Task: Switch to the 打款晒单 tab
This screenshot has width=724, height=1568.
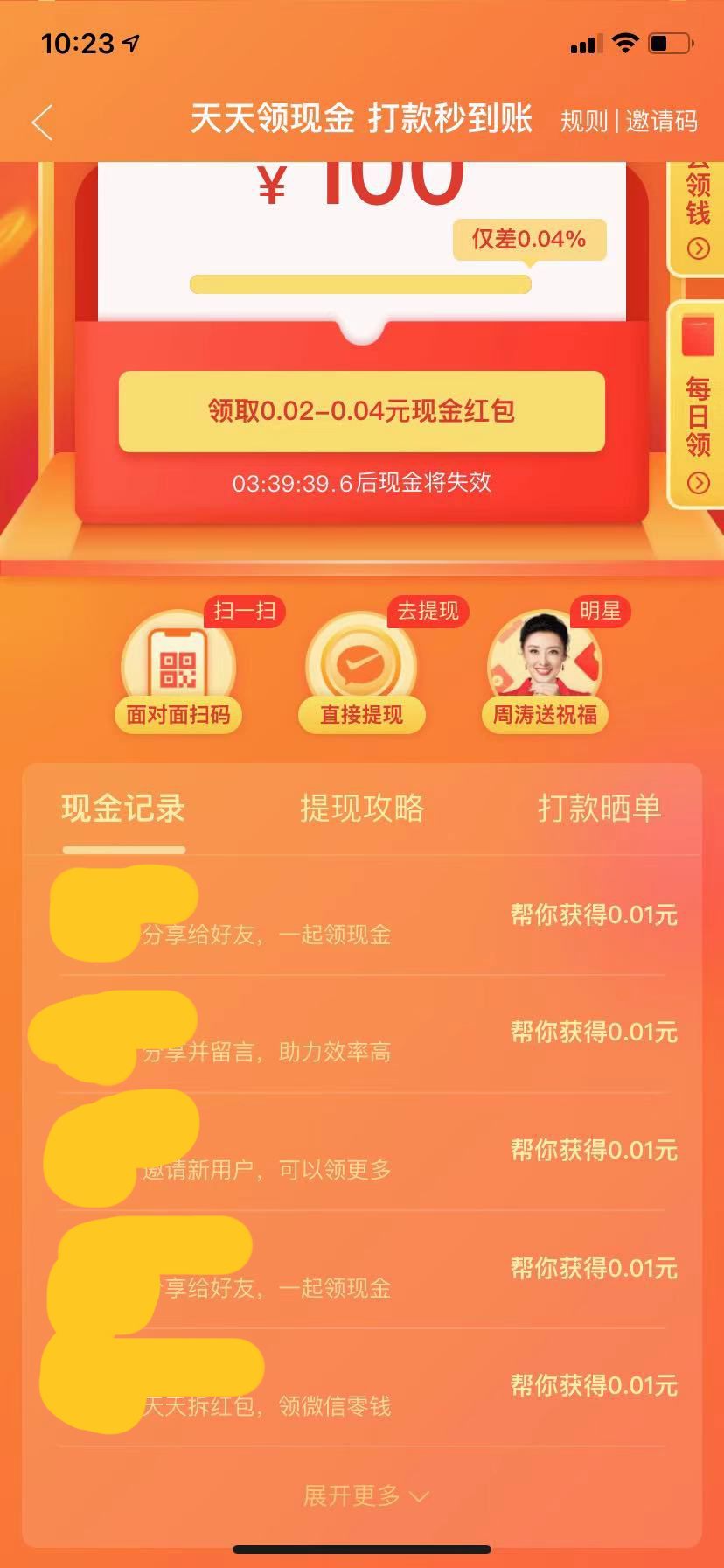Action: tap(601, 810)
